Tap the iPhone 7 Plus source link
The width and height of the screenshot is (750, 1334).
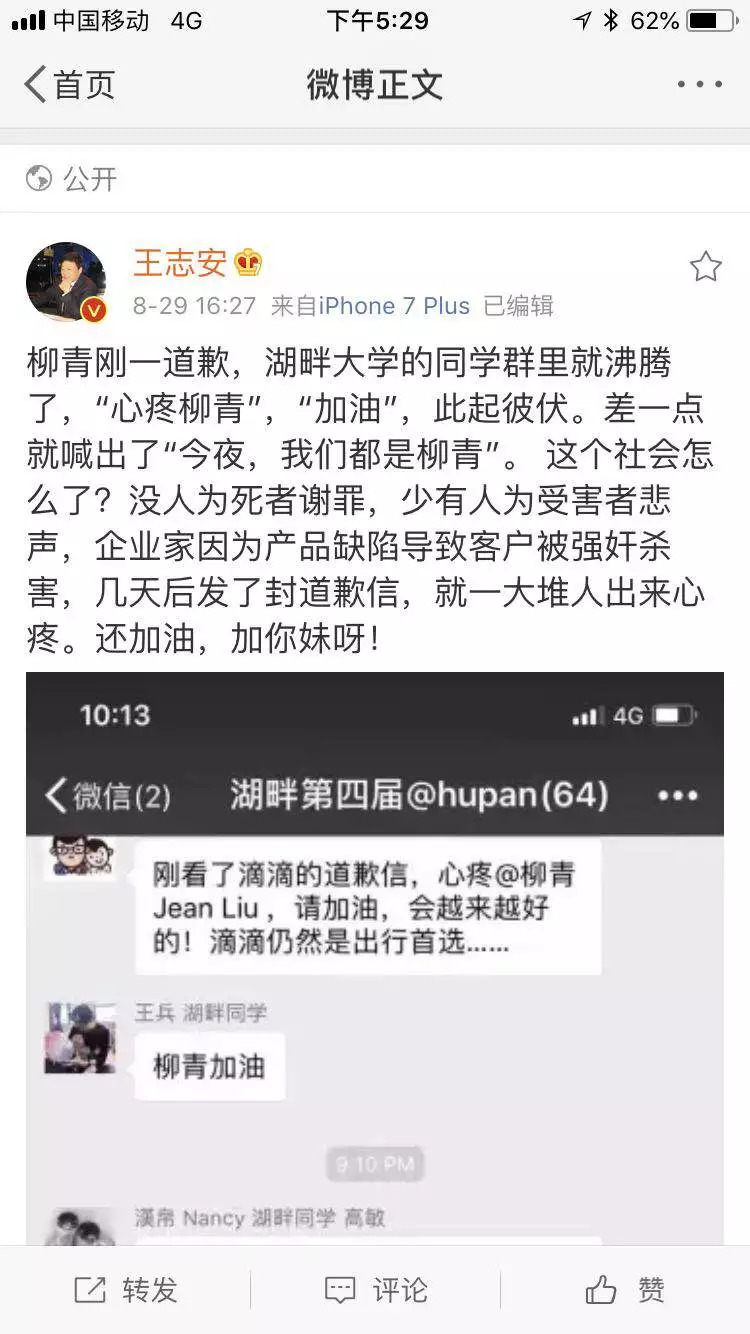click(x=394, y=306)
